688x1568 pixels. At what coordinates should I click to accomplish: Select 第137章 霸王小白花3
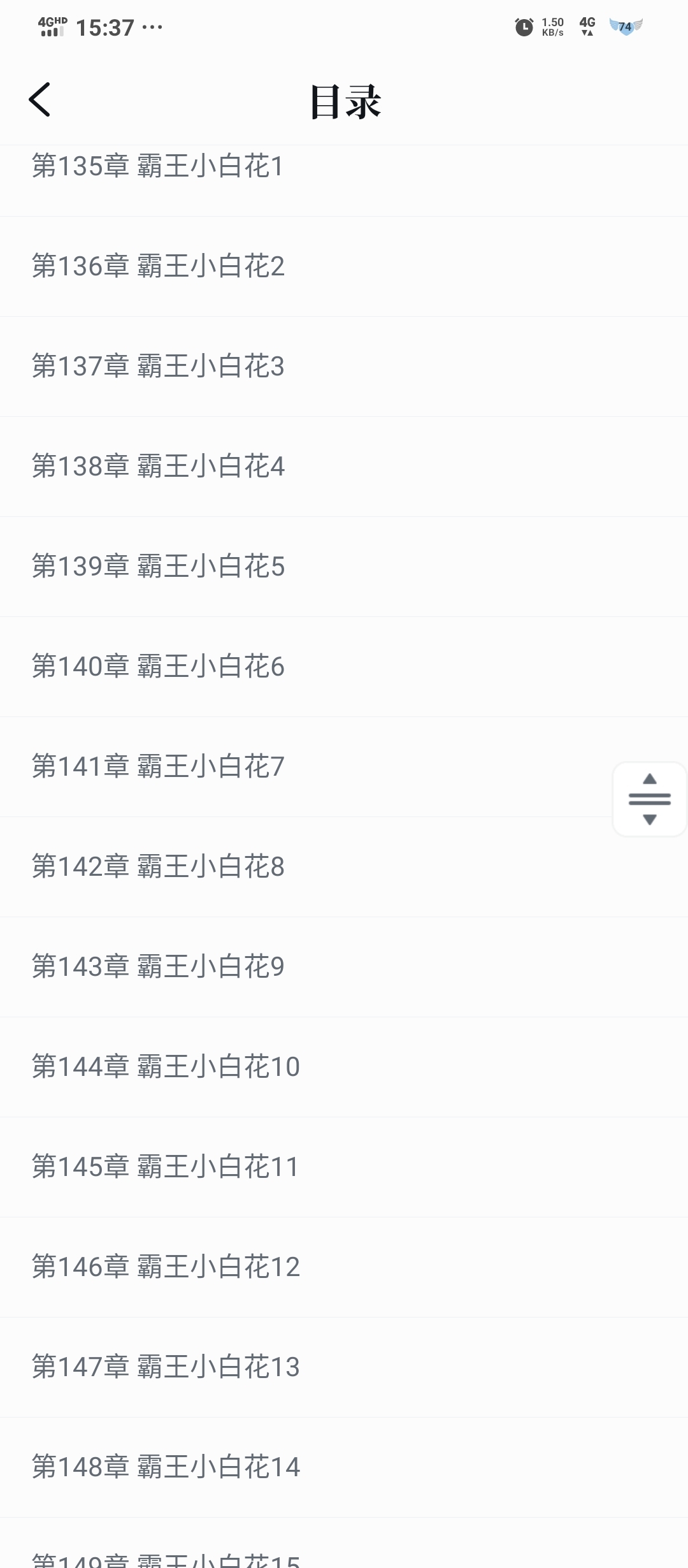(158, 367)
